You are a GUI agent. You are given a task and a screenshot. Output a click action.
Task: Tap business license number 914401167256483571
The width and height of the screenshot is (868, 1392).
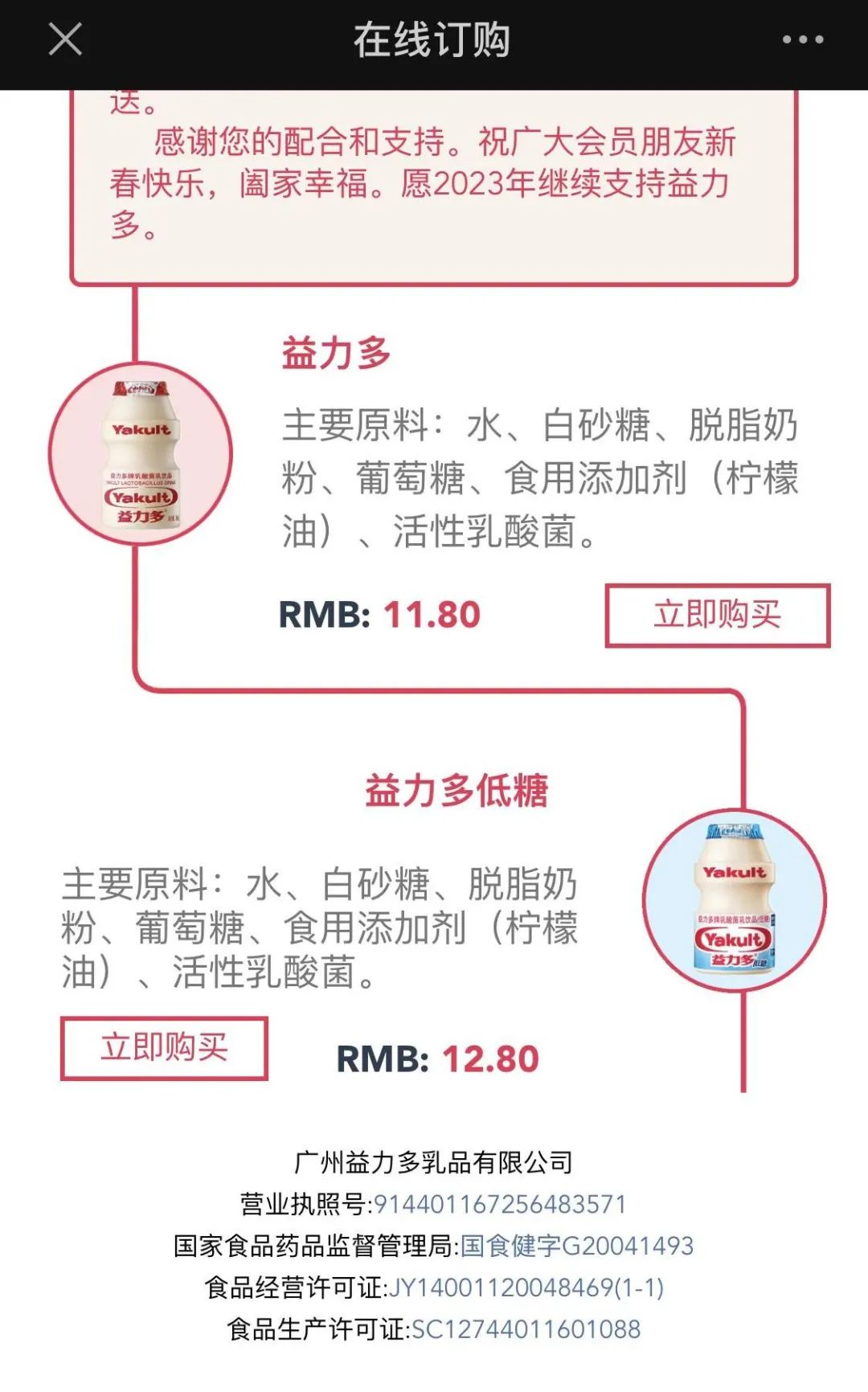pyautogui.click(x=499, y=1204)
